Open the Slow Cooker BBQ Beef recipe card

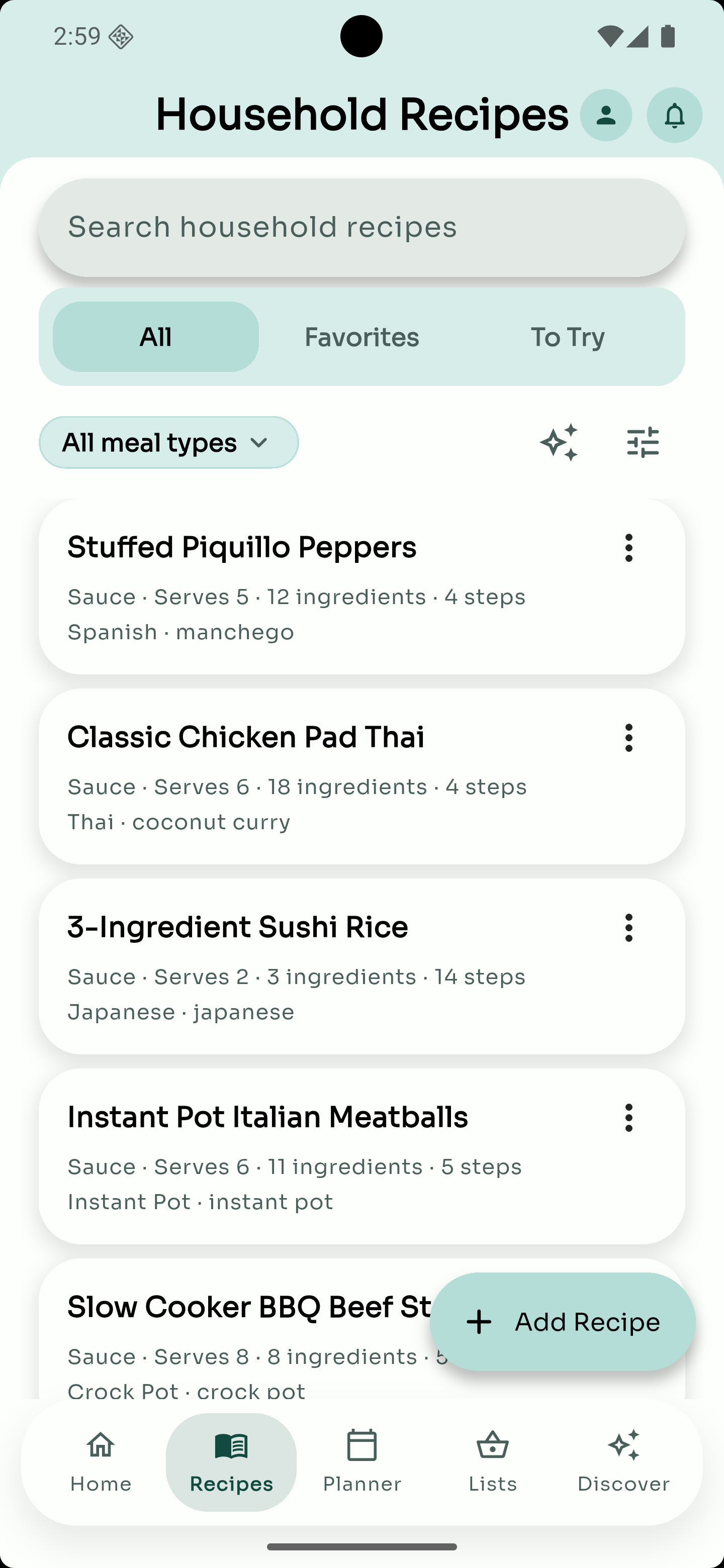(x=243, y=1306)
